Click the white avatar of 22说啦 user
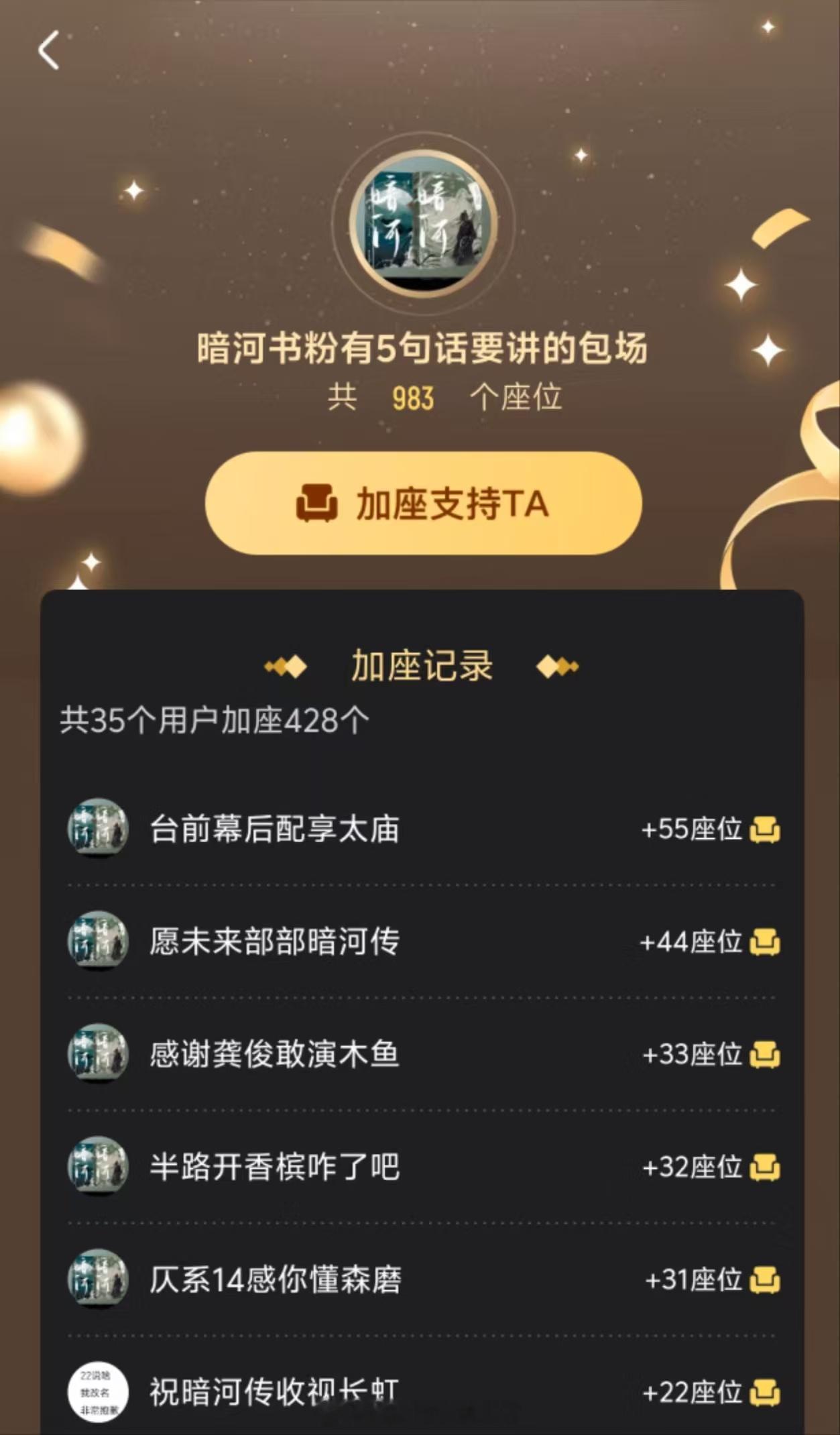 click(98, 1391)
